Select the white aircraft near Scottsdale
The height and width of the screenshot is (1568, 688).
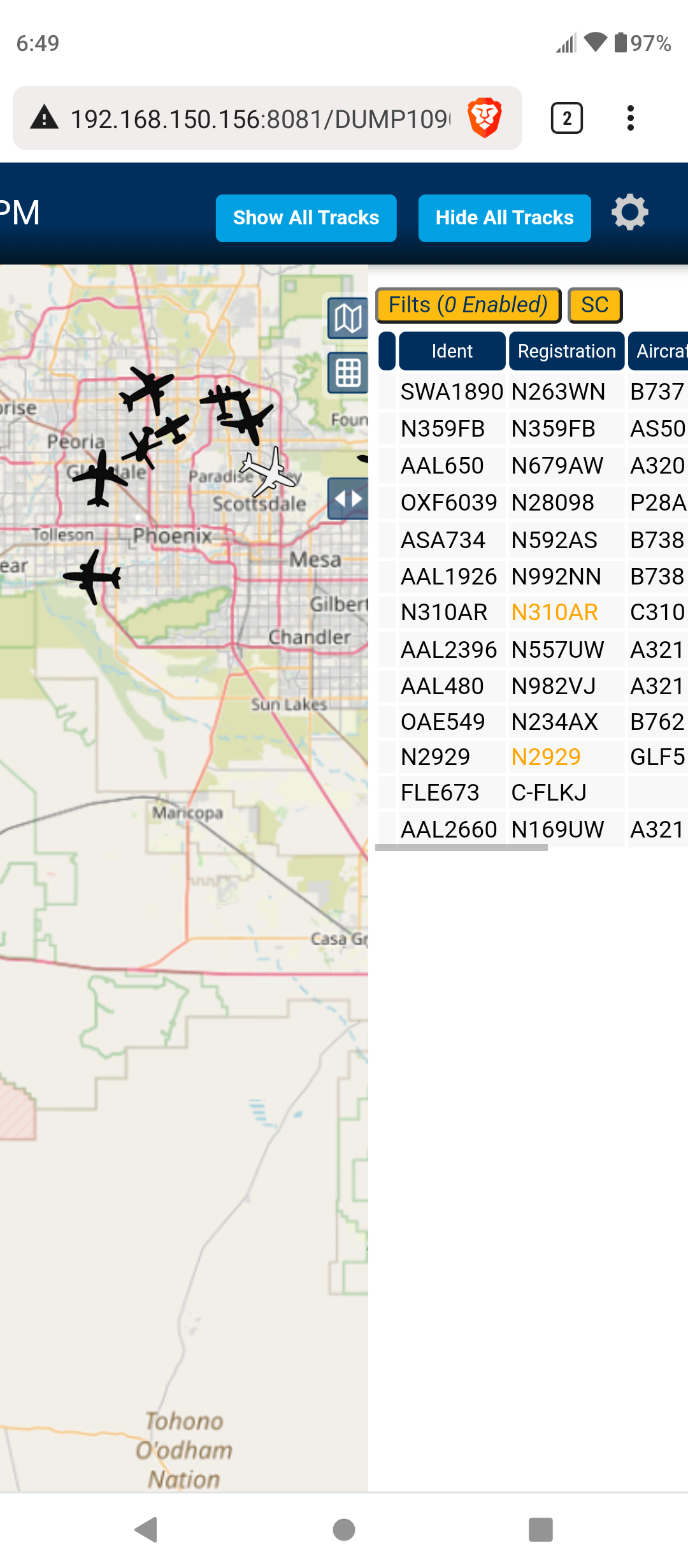(x=270, y=472)
